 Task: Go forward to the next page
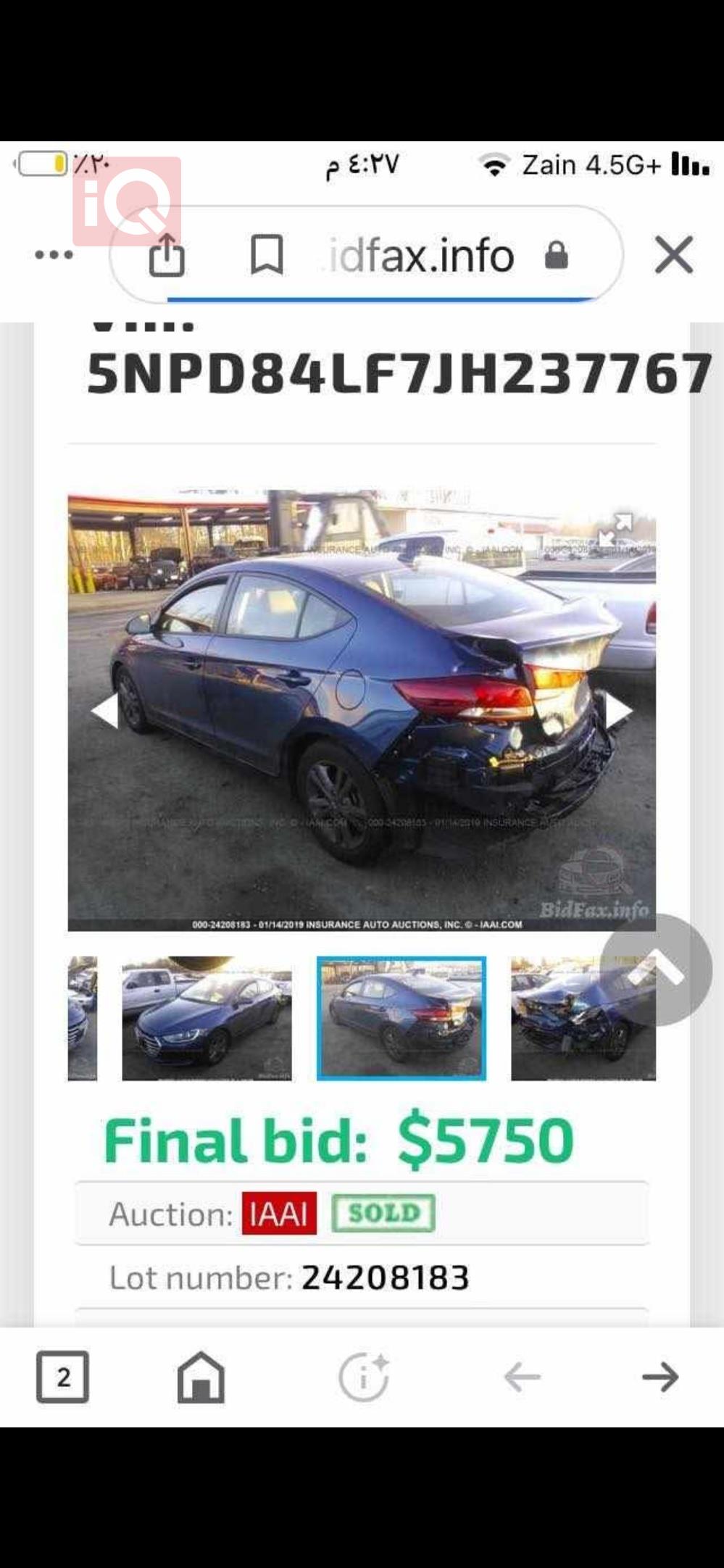[x=660, y=1377]
